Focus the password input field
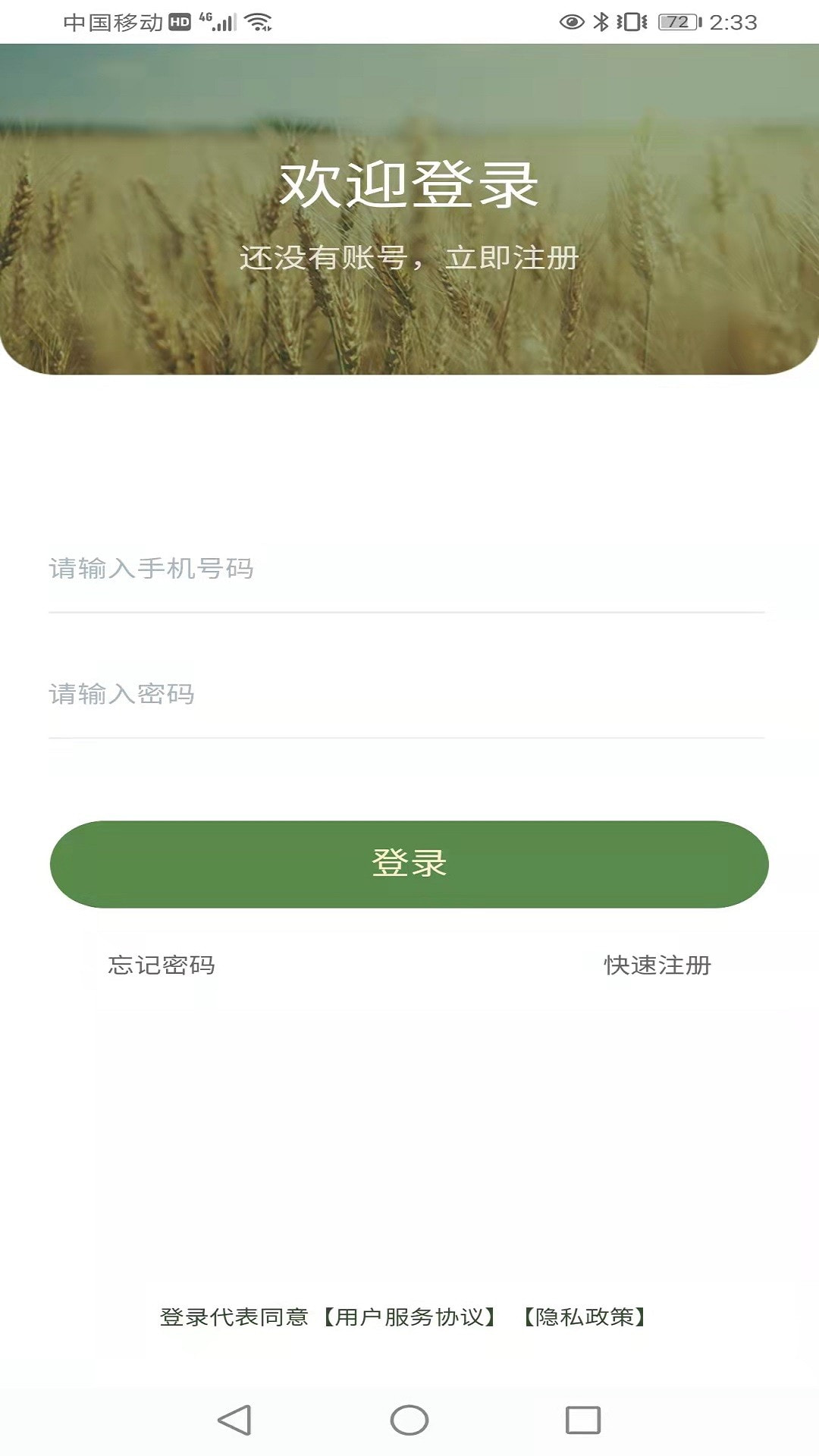The height and width of the screenshot is (1456, 819). [406, 694]
